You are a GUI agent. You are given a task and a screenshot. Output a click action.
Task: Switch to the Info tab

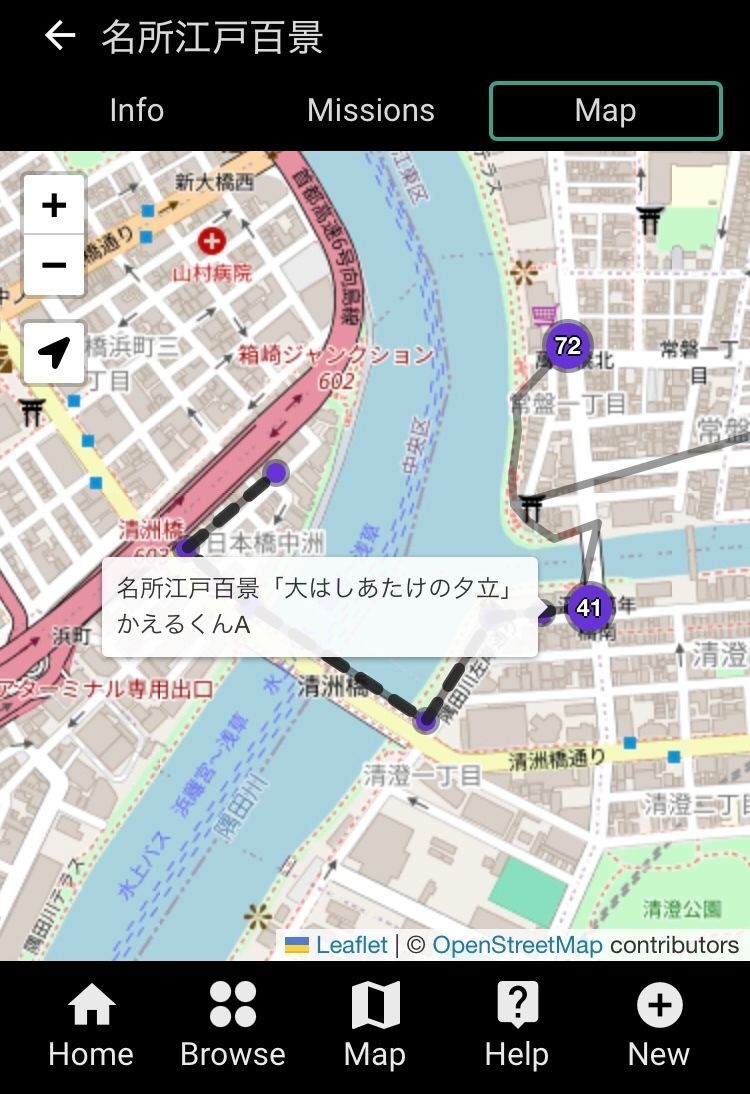[136, 110]
